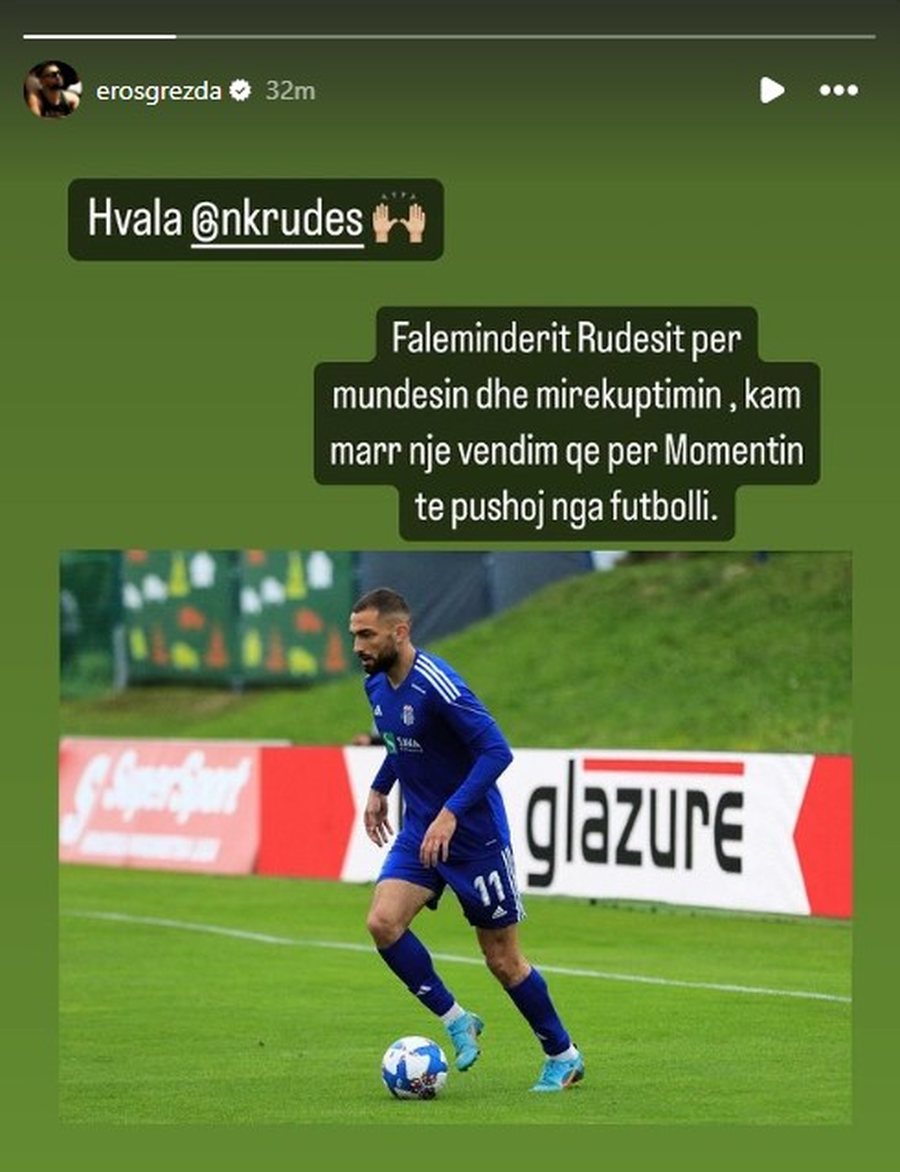Open the @nkrudes mention
This screenshot has height=1172, width=900.
[277, 220]
